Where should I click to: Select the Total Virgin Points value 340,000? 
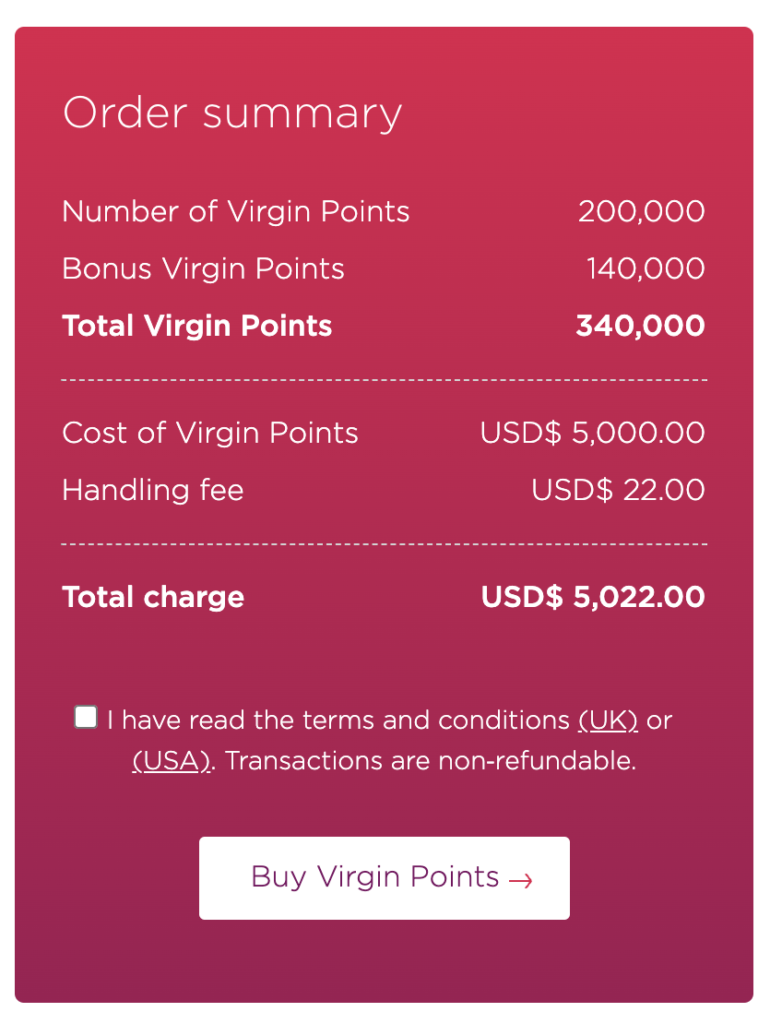pos(640,326)
